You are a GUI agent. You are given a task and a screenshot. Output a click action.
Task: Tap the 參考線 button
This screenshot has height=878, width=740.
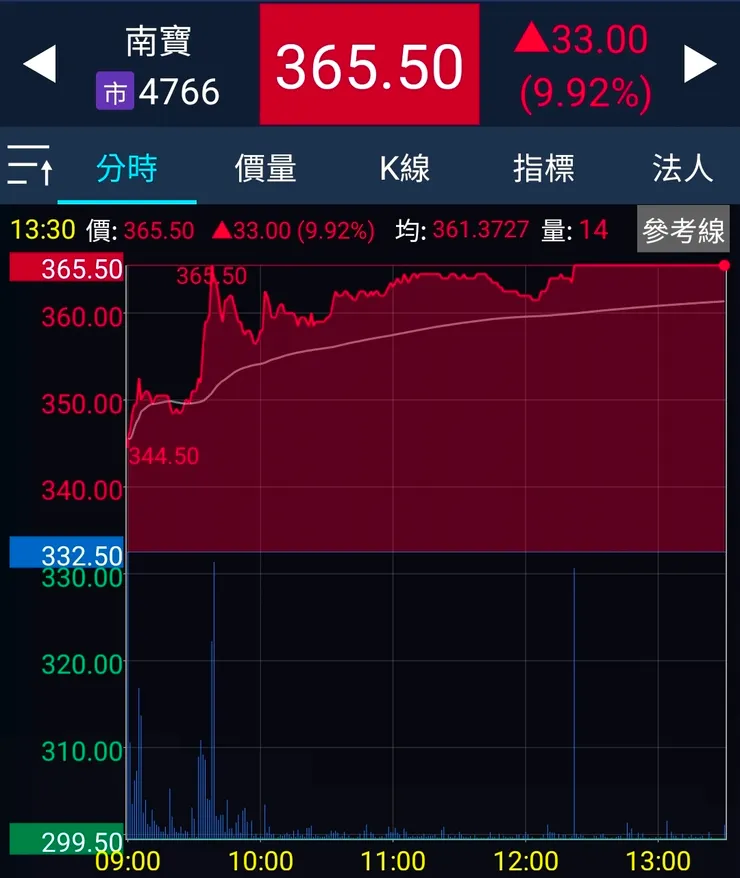683,231
